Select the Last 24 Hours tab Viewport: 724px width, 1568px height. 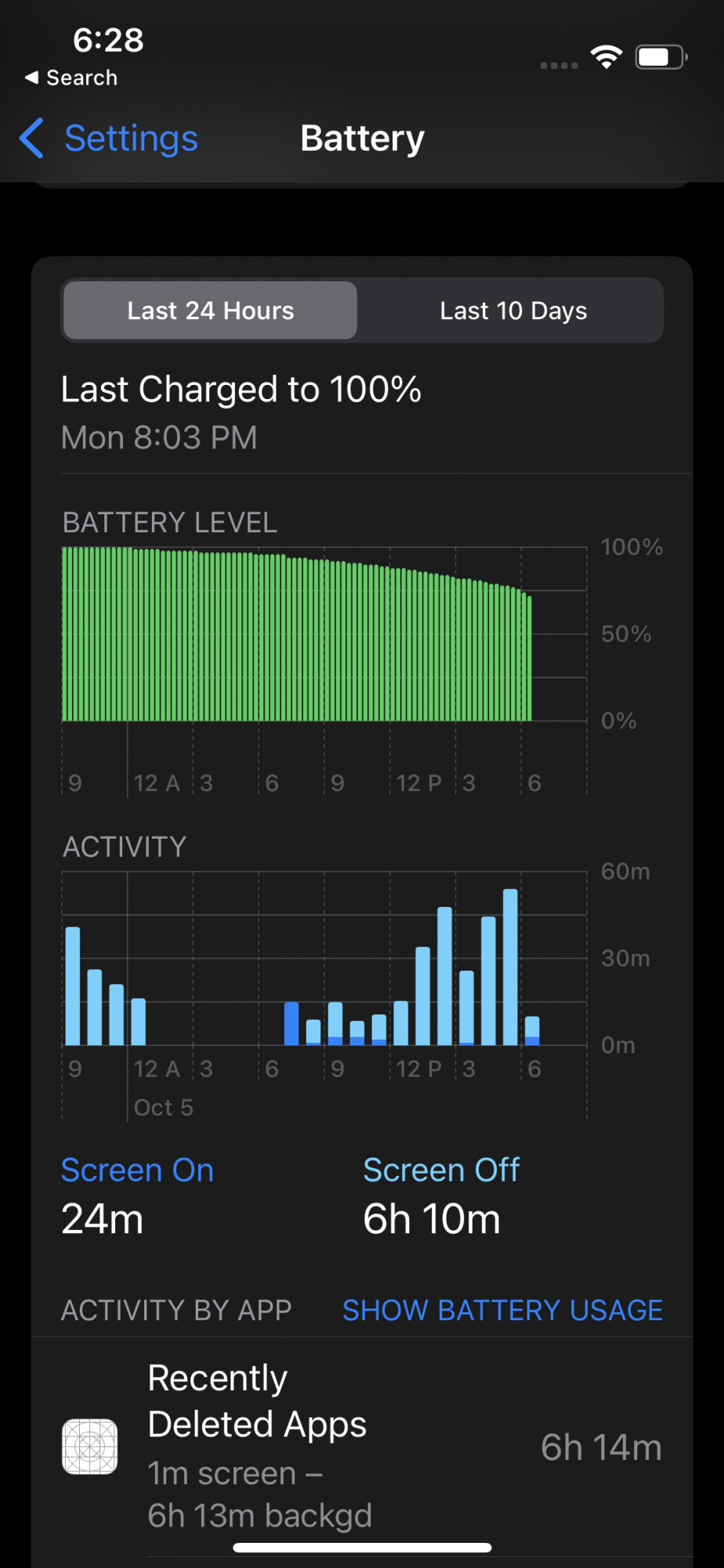click(210, 310)
